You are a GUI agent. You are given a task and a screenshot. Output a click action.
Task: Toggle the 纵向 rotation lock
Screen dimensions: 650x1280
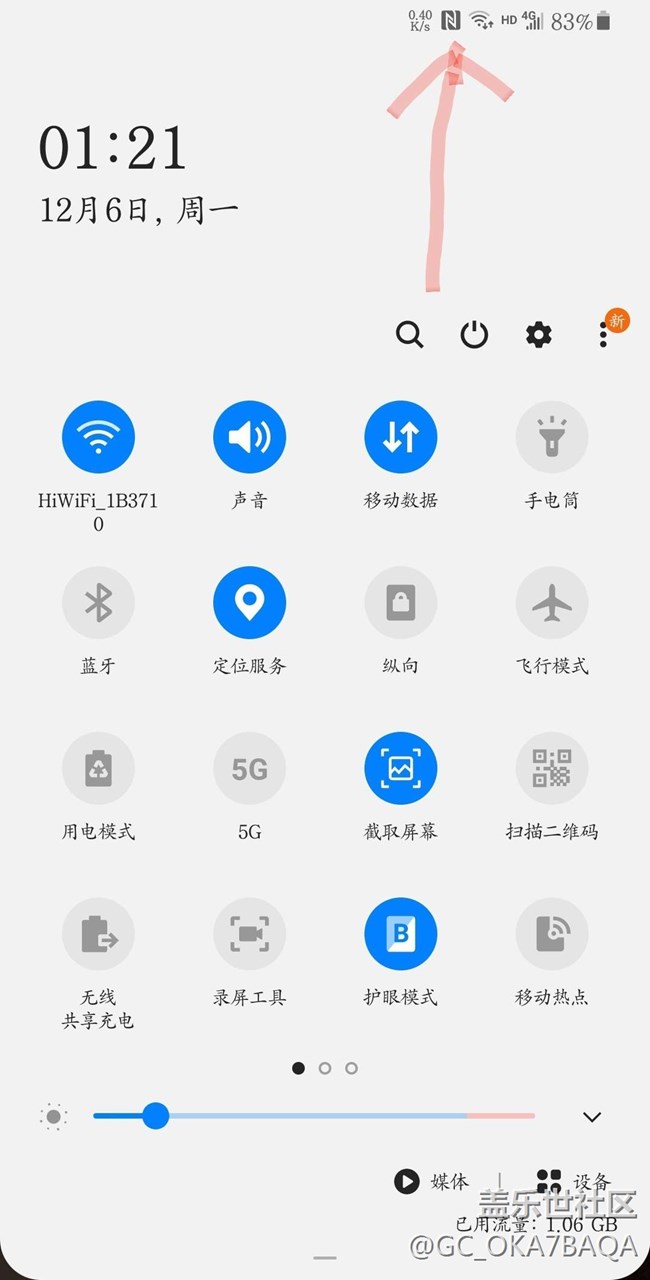(400, 602)
